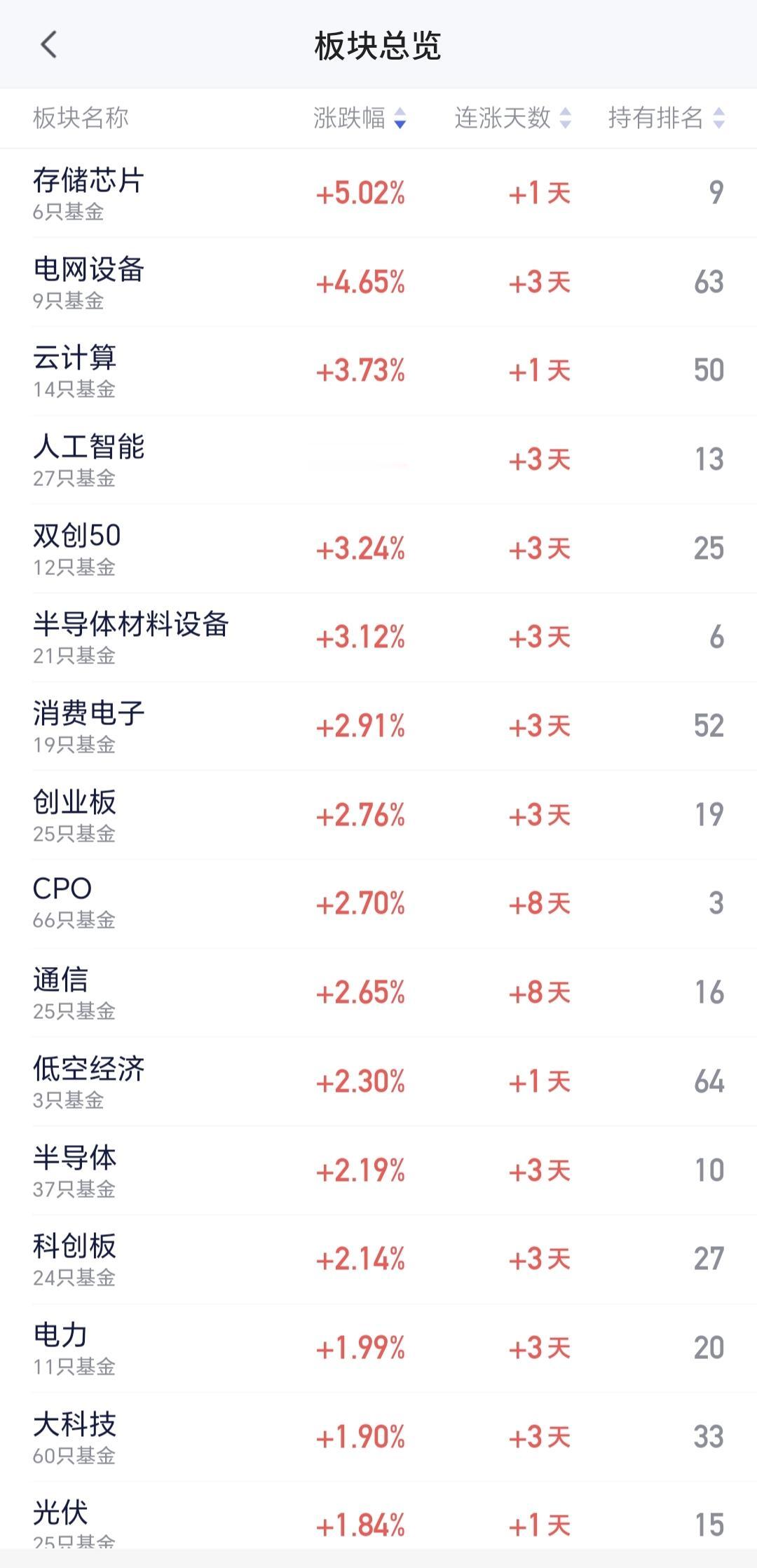The width and height of the screenshot is (757, 1568).
Task: Sort sectors by 持有排名
Action: tap(666, 118)
